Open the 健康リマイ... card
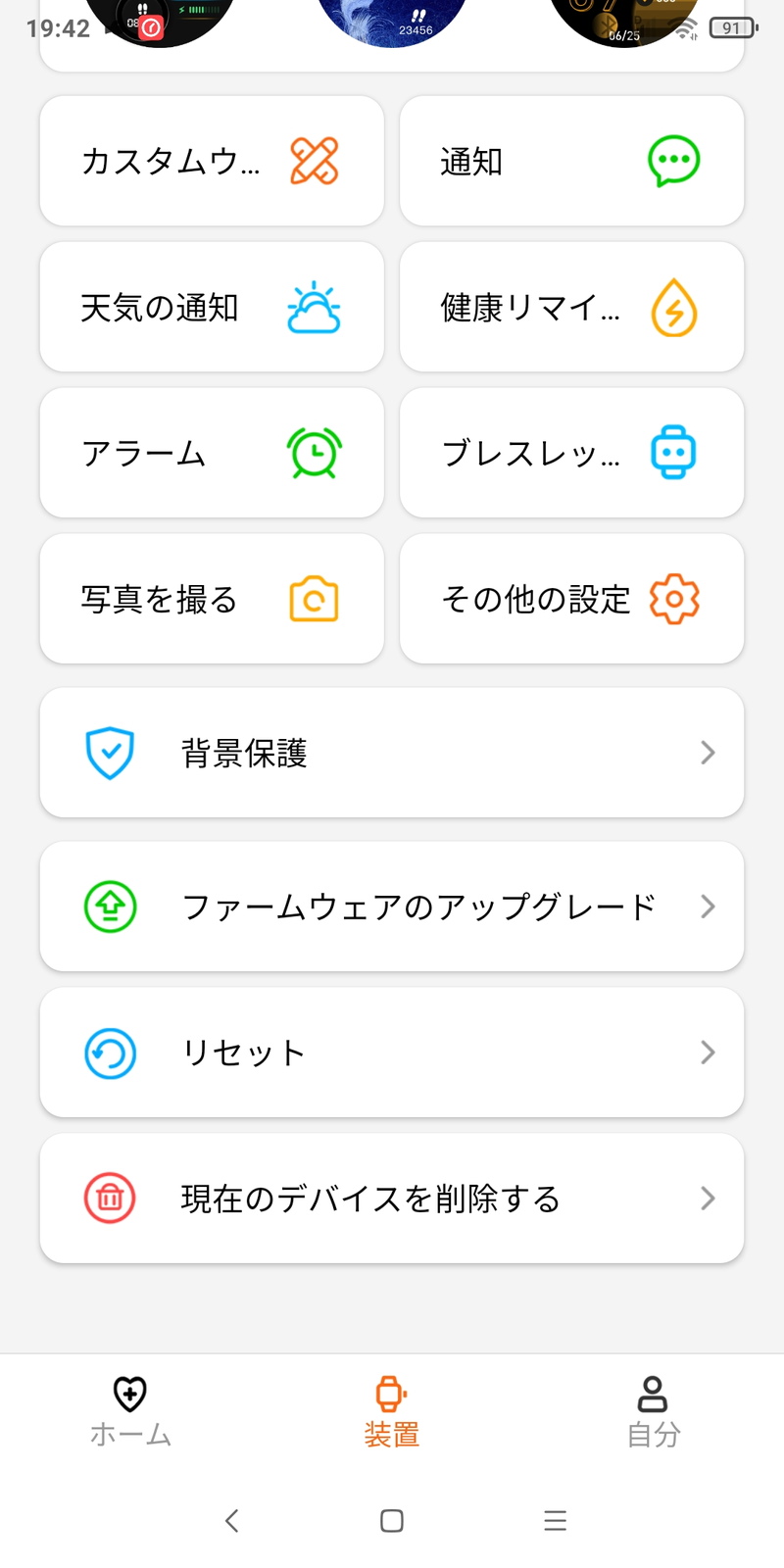784x1568 pixels. [571, 307]
